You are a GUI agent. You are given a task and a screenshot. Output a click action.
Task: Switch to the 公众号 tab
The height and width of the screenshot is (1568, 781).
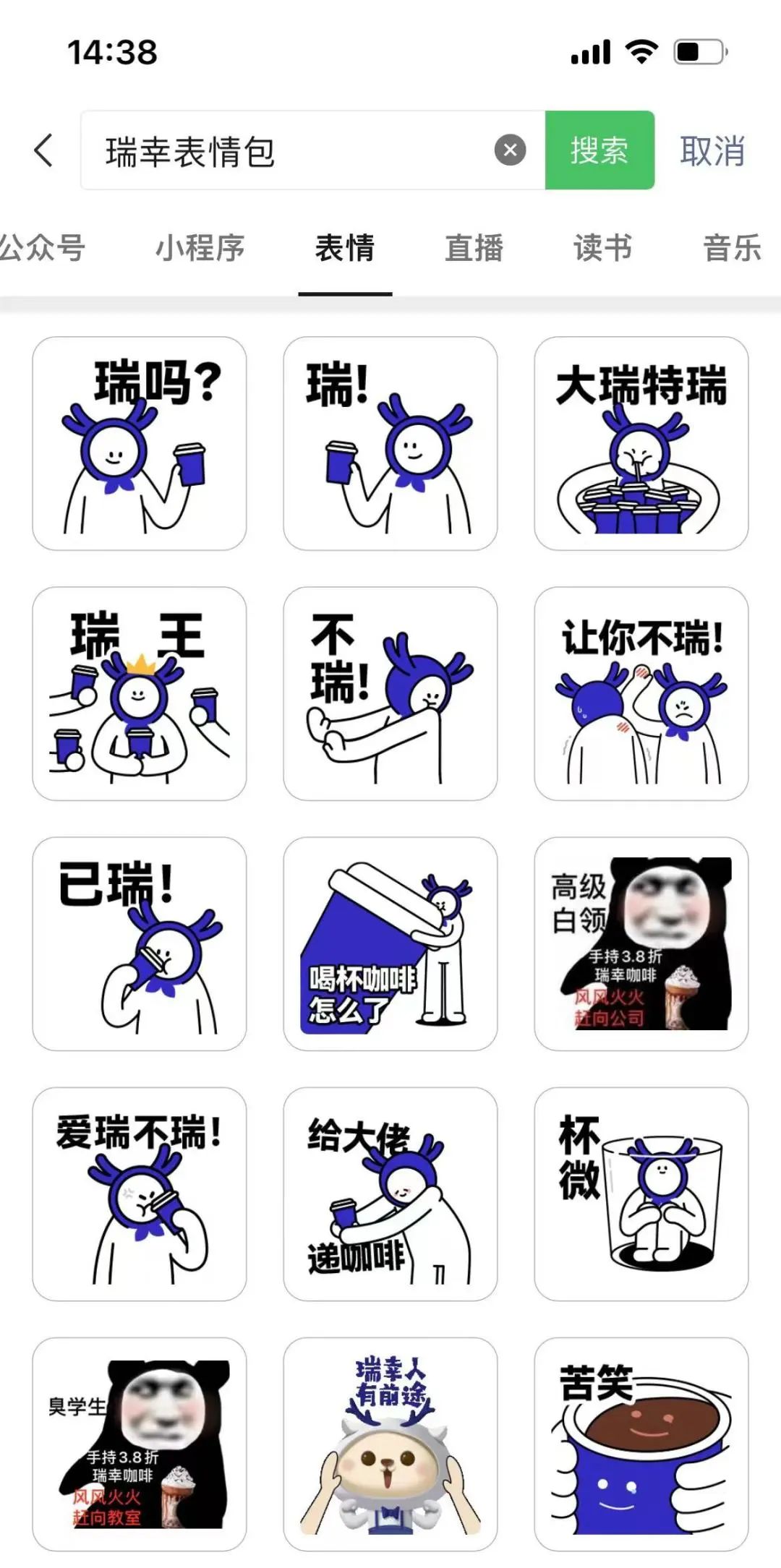pyautogui.click(x=42, y=248)
